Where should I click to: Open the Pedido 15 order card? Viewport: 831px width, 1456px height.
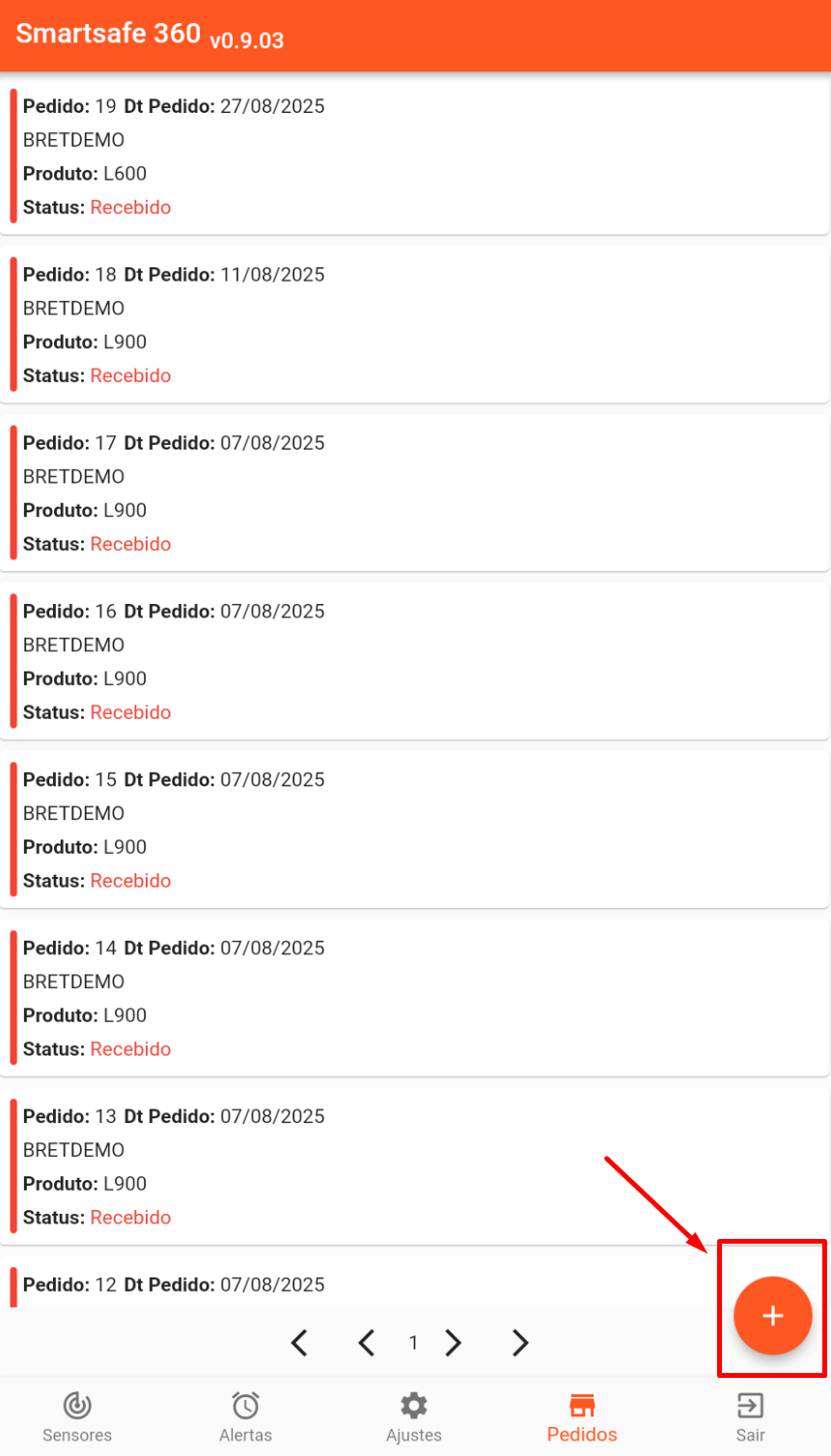coord(415,830)
